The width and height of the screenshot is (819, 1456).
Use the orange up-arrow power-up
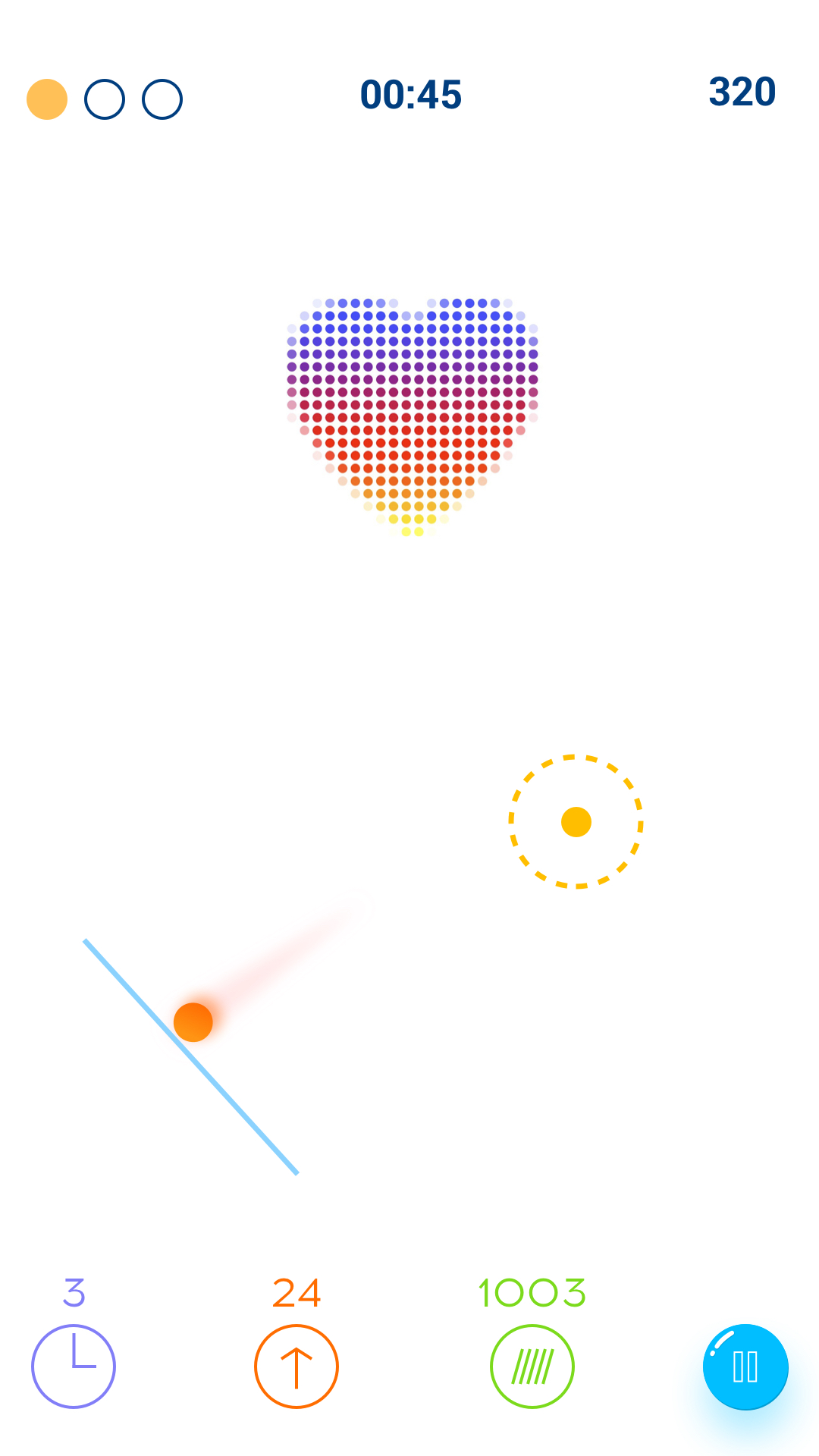[297, 1367]
